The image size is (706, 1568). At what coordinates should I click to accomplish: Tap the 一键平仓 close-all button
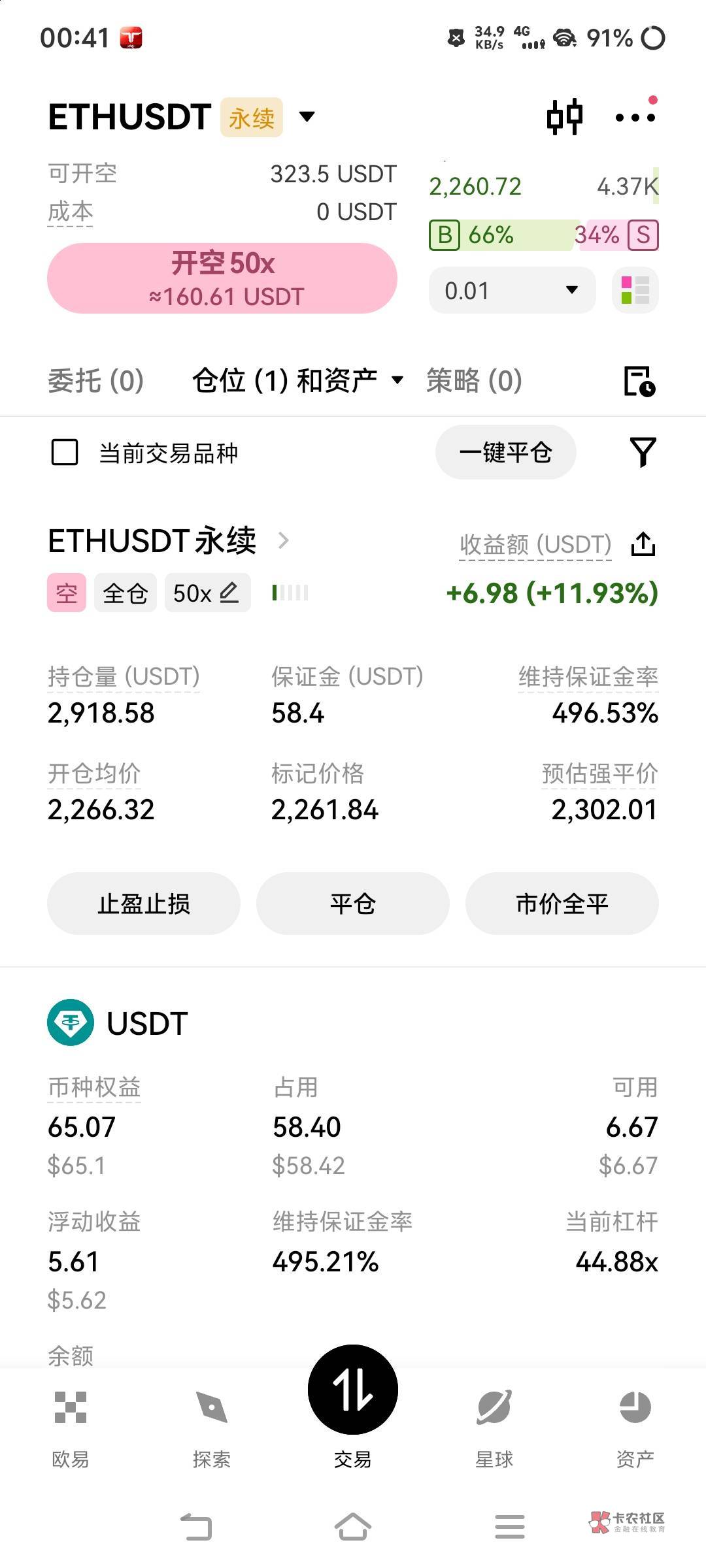coord(505,452)
